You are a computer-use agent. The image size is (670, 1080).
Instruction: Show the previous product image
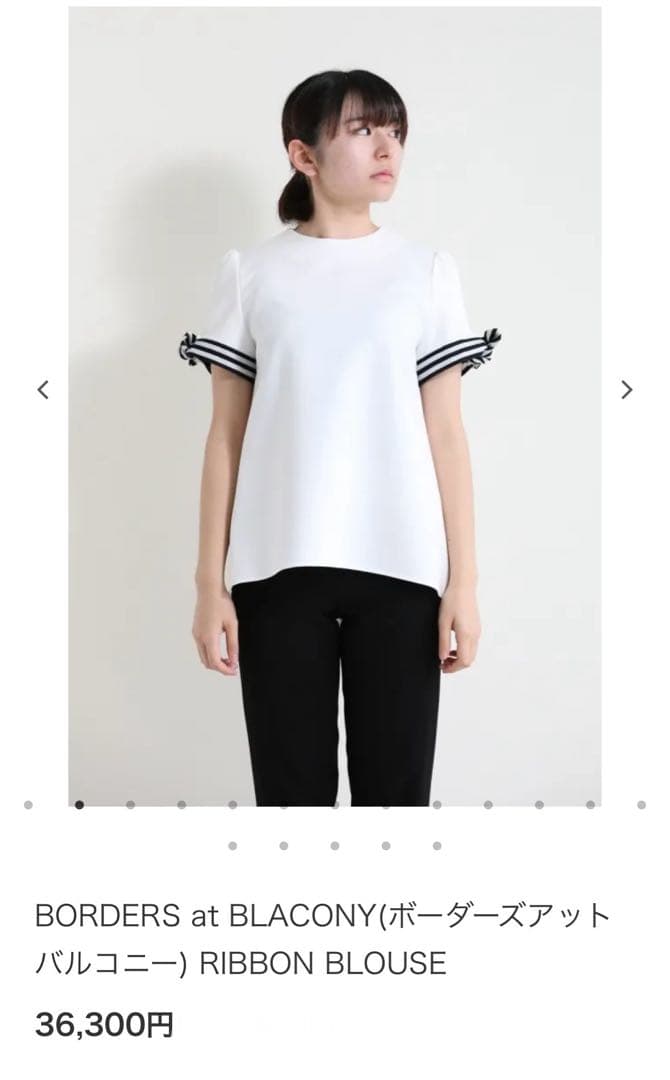(x=43, y=390)
